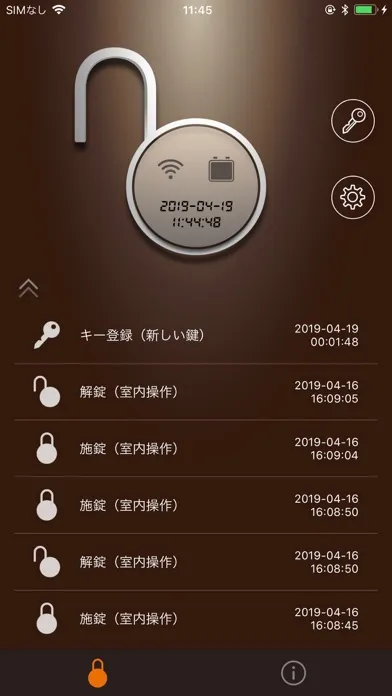
Task: Expand the history list with double chevron
Action: coord(29,289)
